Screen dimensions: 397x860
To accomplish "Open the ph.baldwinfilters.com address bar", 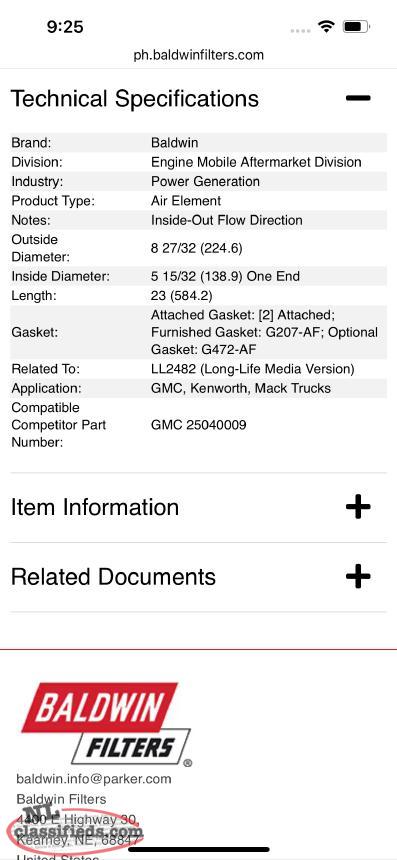I will (x=198, y=55).
